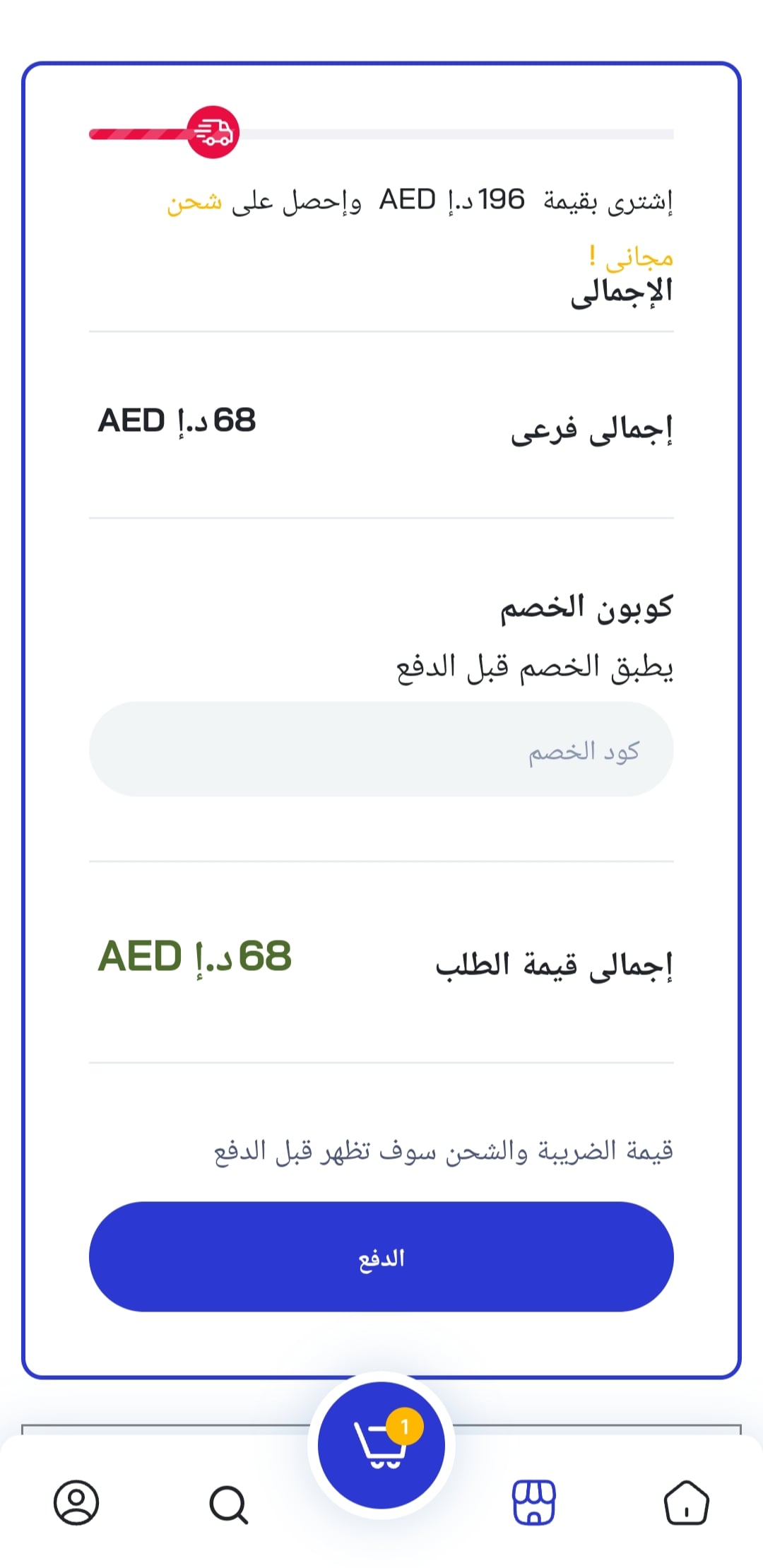Viewport: 763px width, 1568px height.
Task: Tap the الدفع checkout button
Action: click(x=381, y=1257)
